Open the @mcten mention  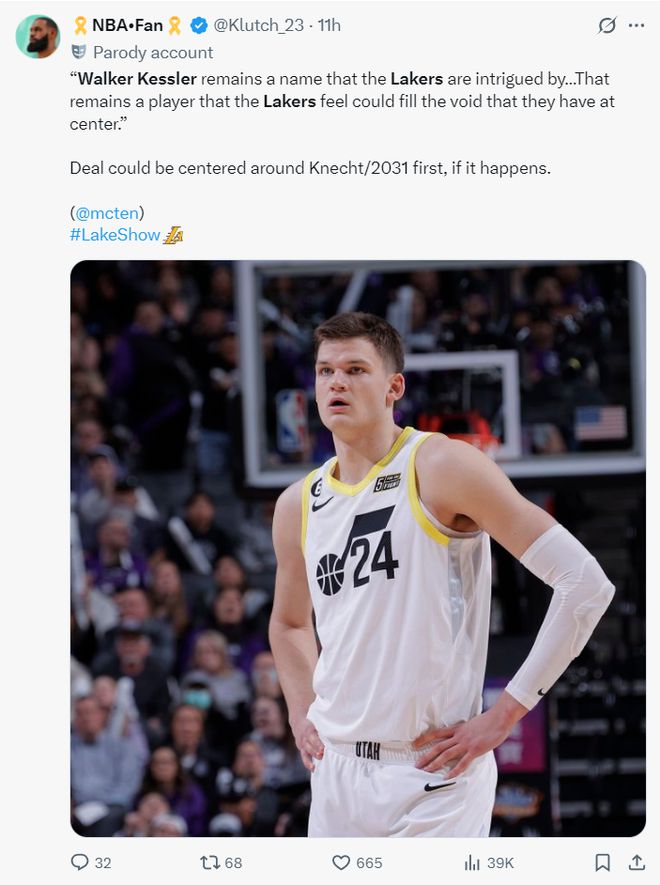coord(109,212)
